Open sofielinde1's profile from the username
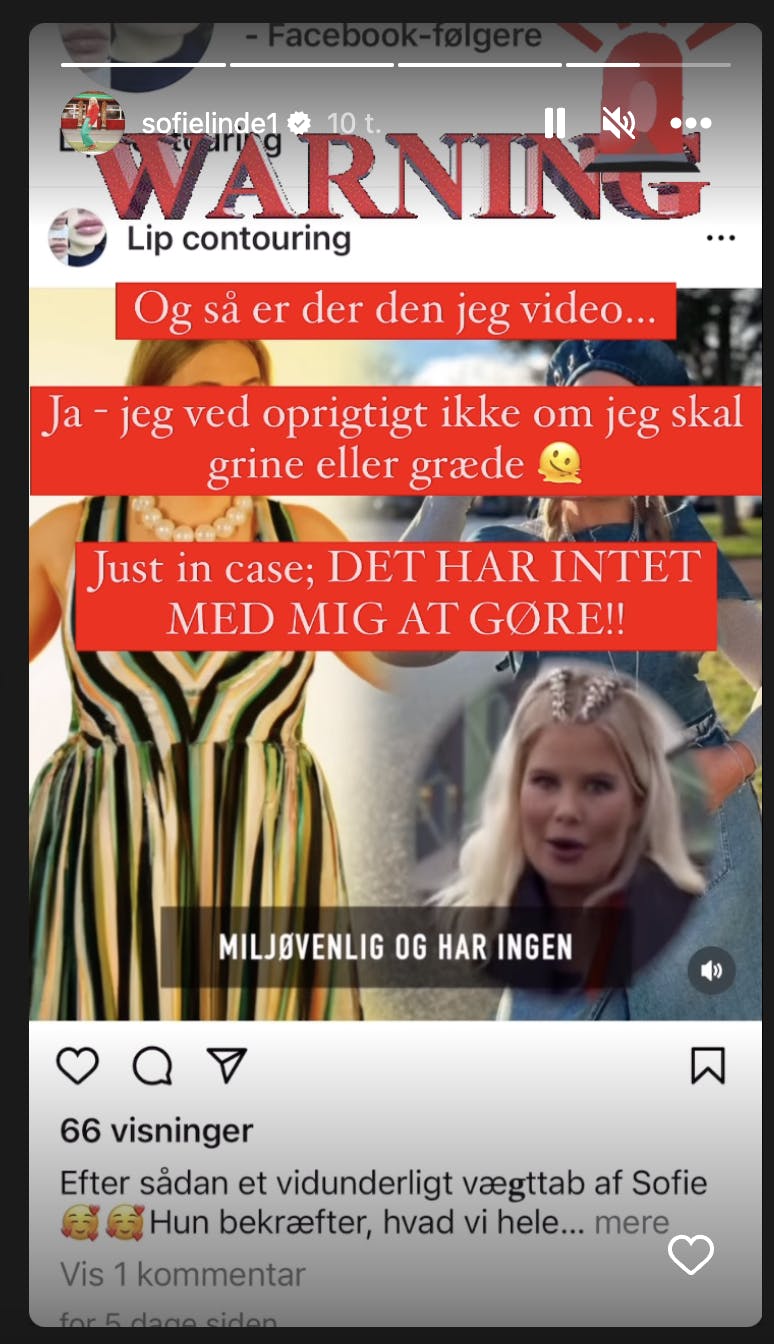 pos(210,123)
